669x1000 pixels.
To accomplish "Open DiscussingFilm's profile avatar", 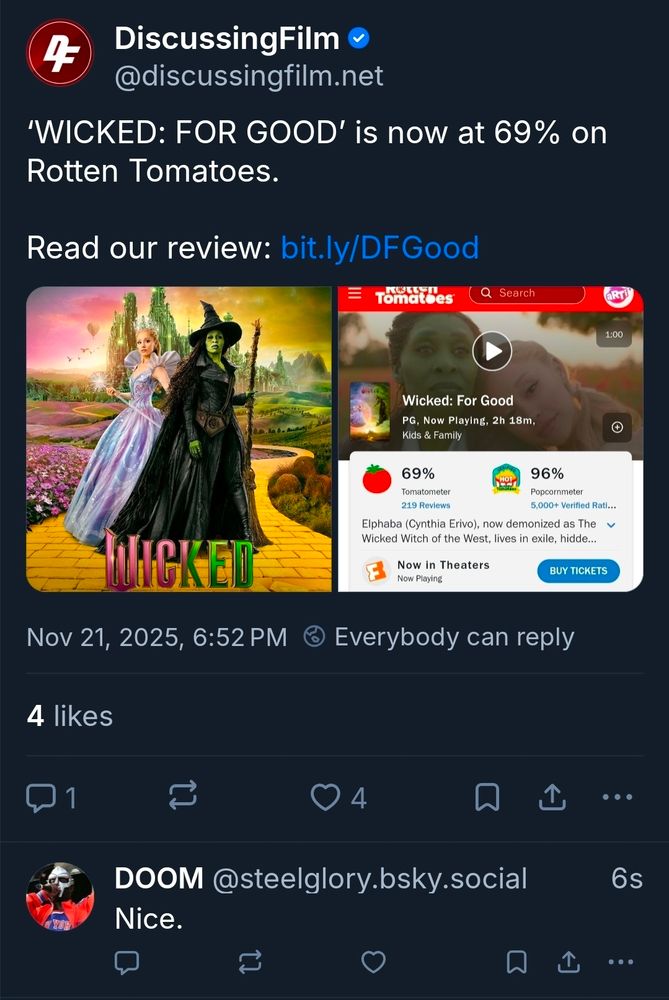I will tap(59, 54).
